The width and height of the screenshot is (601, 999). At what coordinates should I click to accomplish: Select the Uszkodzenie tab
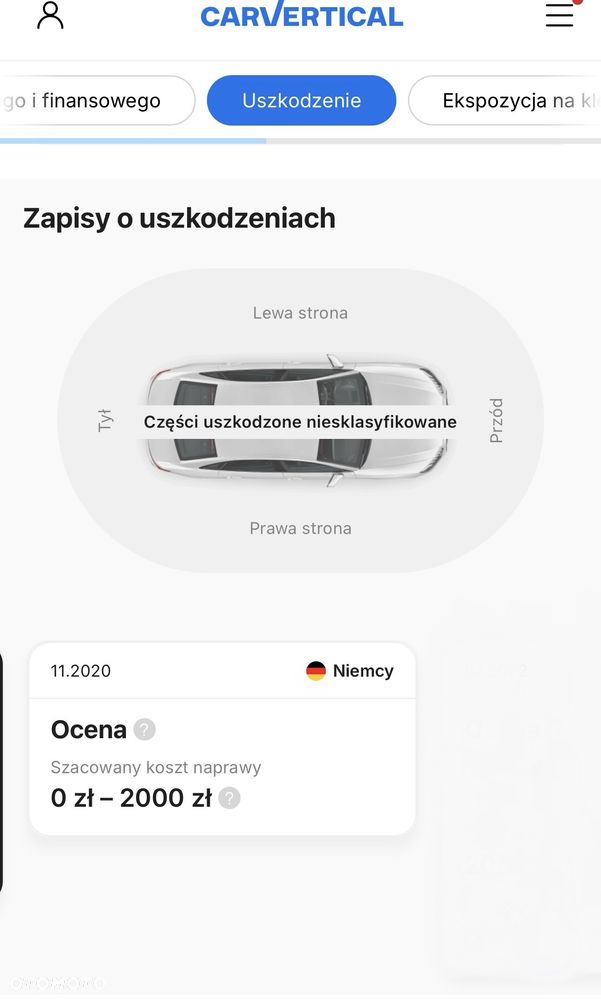301,101
